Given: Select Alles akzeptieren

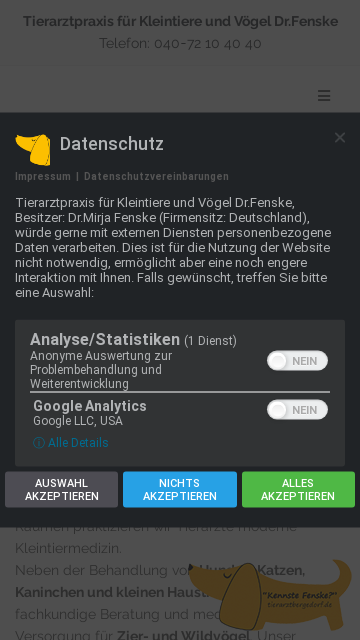Looking at the screenshot, I should [x=298, y=489].
